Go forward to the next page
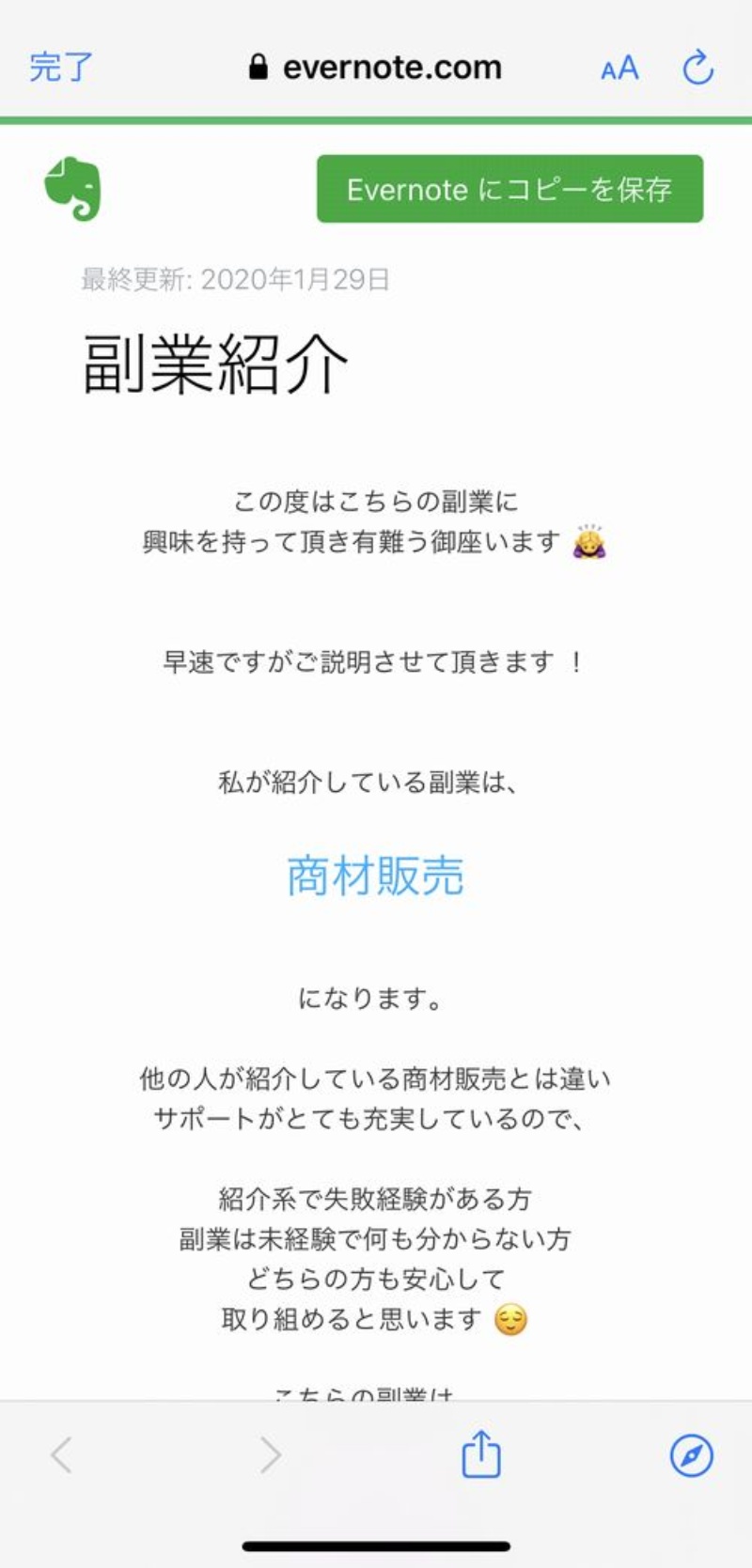This screenshot has width=752, height=1568. (271, 1455)
